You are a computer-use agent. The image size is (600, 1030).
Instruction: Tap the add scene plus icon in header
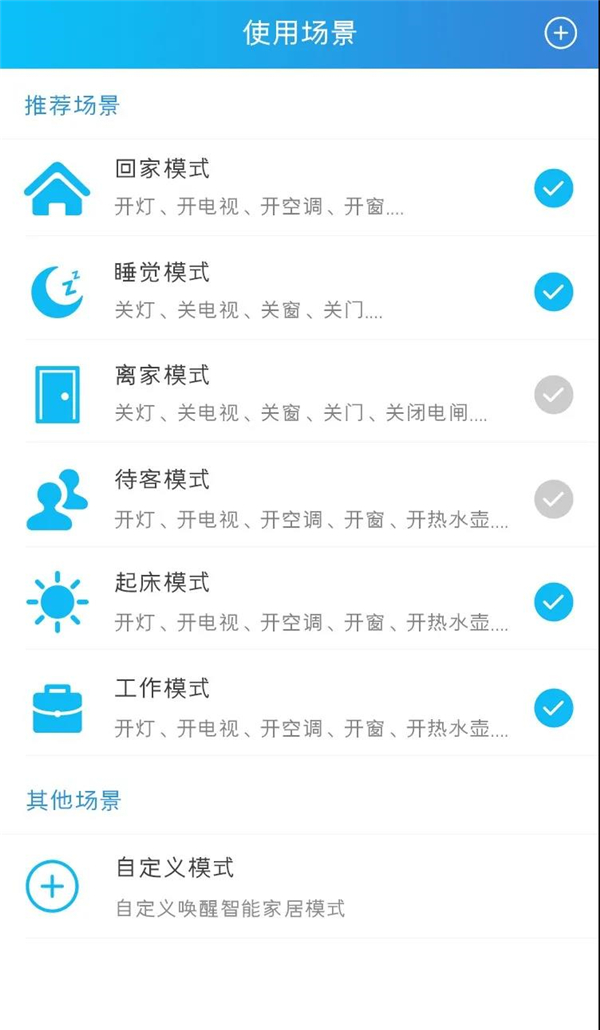pyautogui.click(x=561, y=34)
